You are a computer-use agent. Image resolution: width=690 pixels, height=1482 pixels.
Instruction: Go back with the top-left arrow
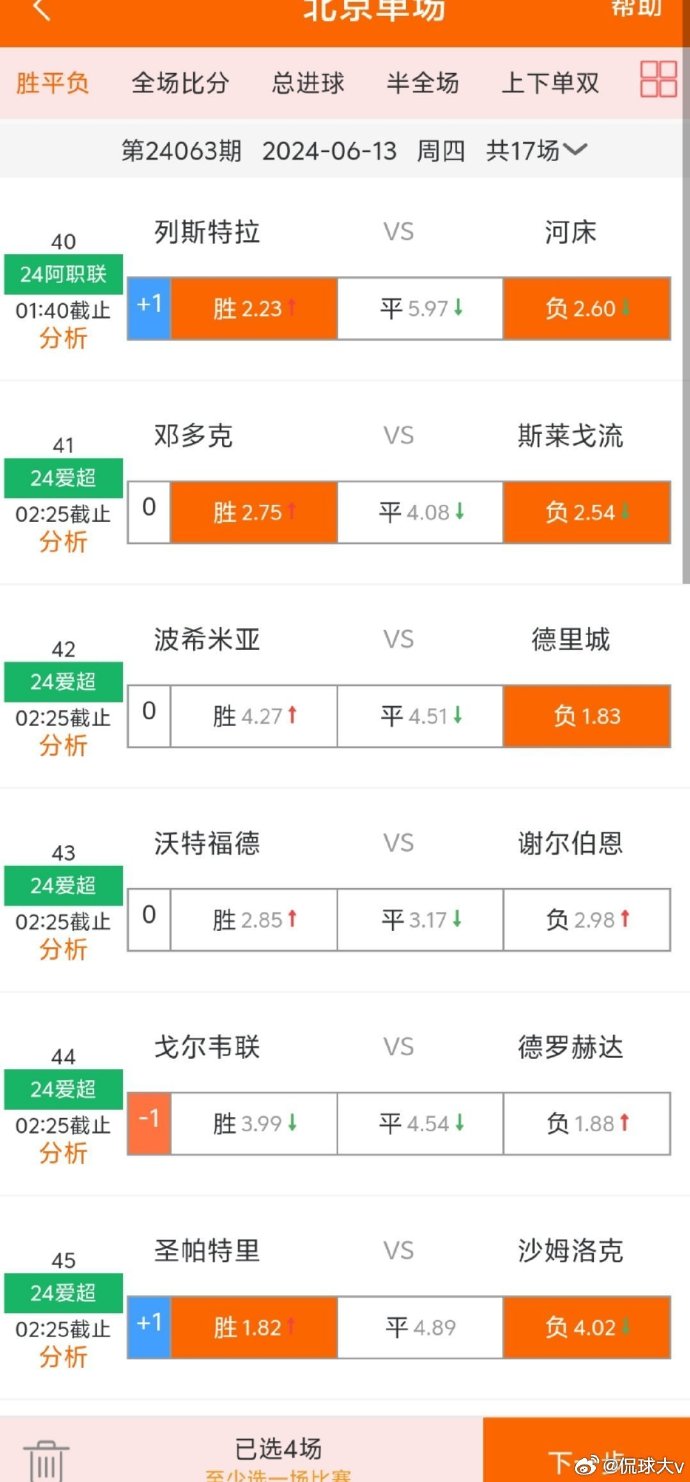point(41,10)
